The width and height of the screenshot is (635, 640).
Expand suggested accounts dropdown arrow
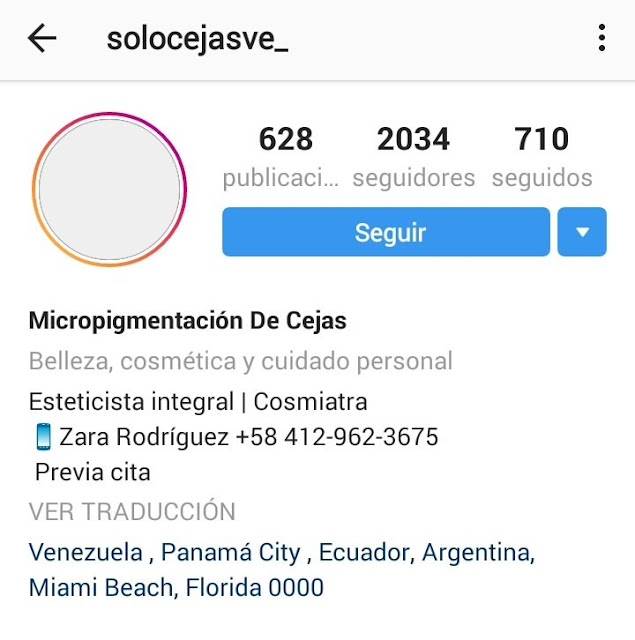(x=582, y=232)
